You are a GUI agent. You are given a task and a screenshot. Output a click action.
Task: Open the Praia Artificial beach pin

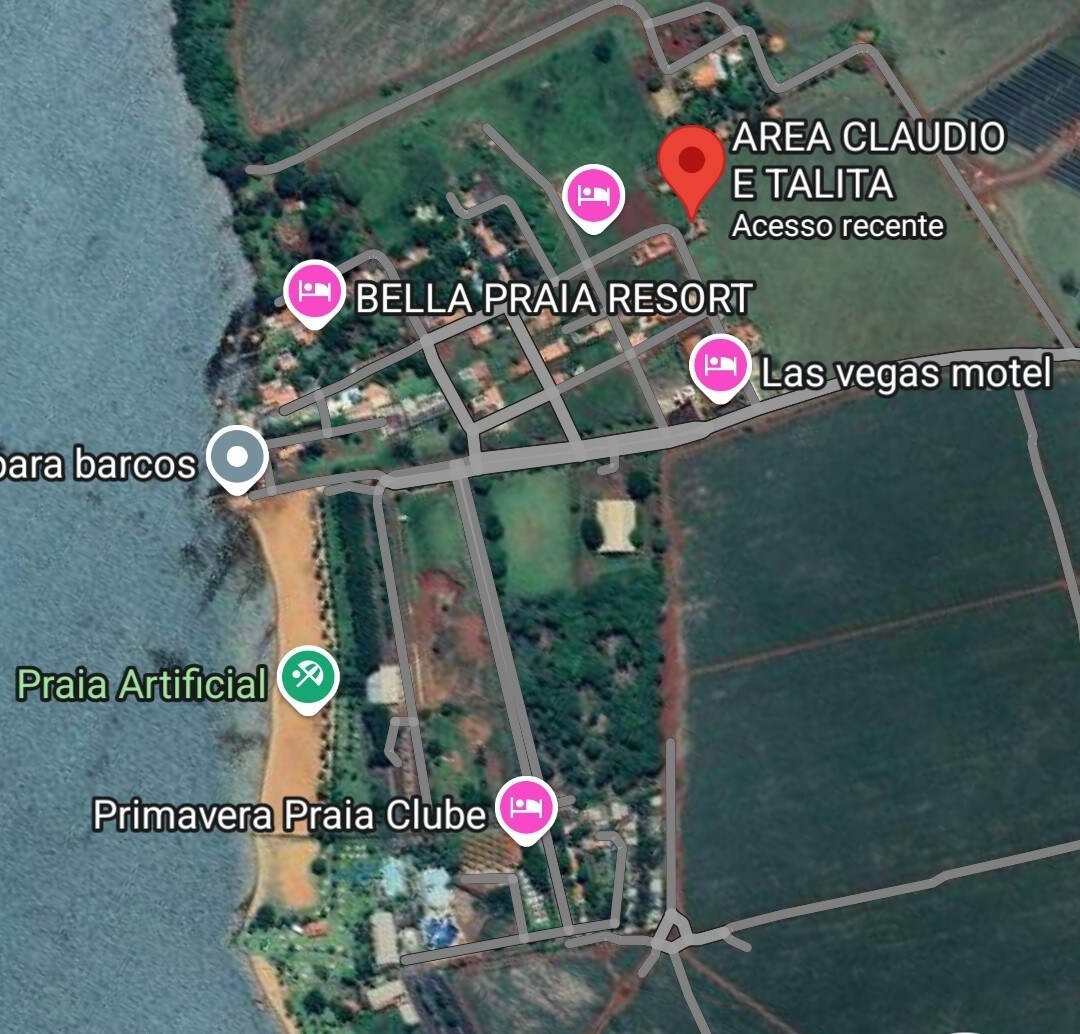click(309, 677)
